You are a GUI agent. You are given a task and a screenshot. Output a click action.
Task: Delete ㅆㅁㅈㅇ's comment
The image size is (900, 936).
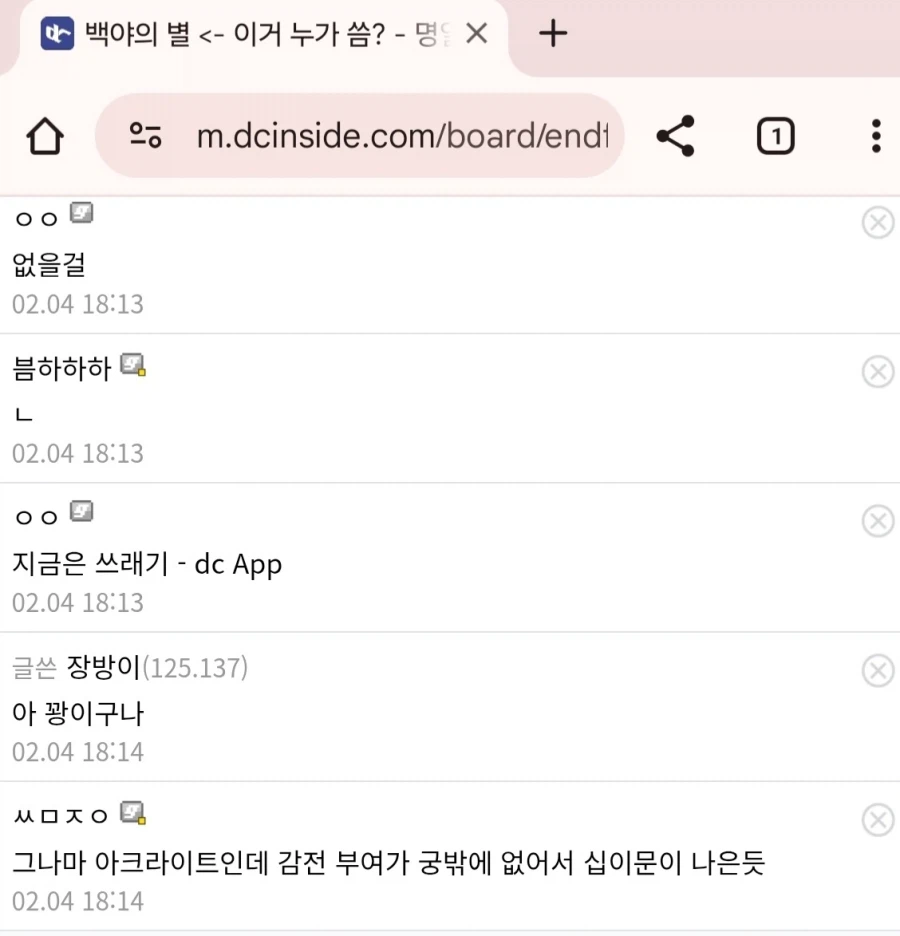[x=878, y=820]
